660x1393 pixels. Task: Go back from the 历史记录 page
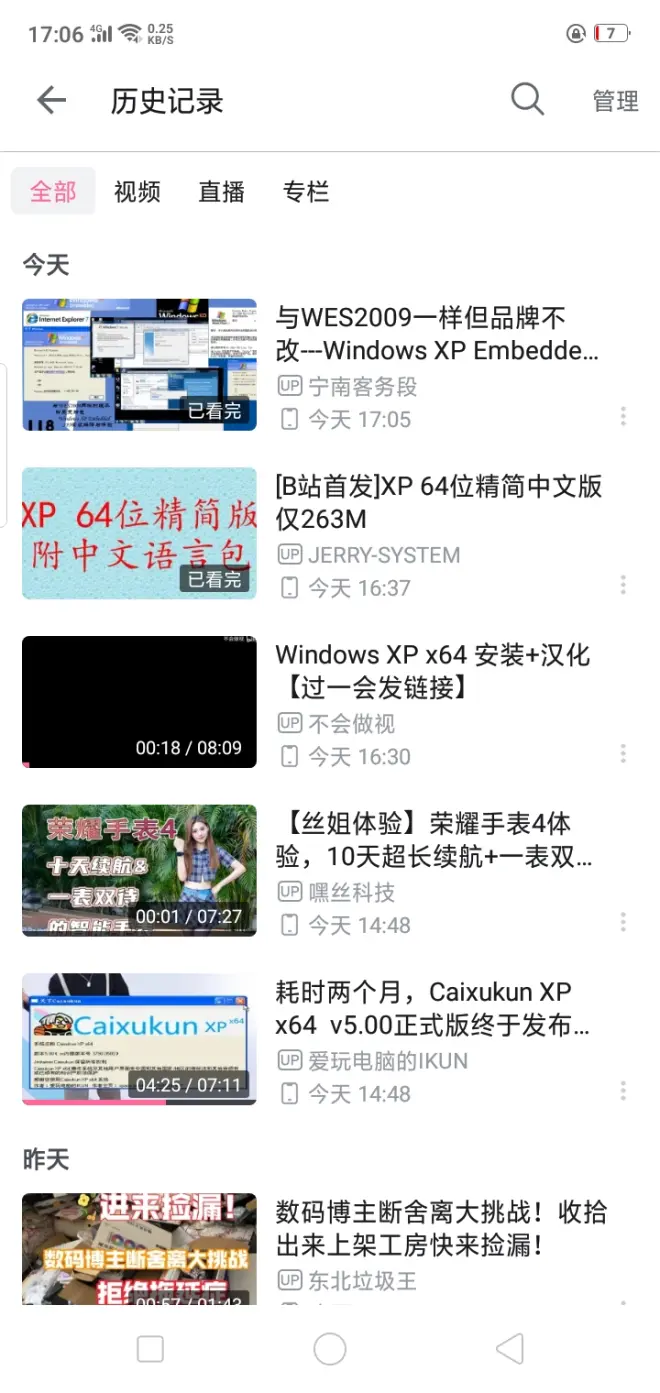click(x=51, y=100)
